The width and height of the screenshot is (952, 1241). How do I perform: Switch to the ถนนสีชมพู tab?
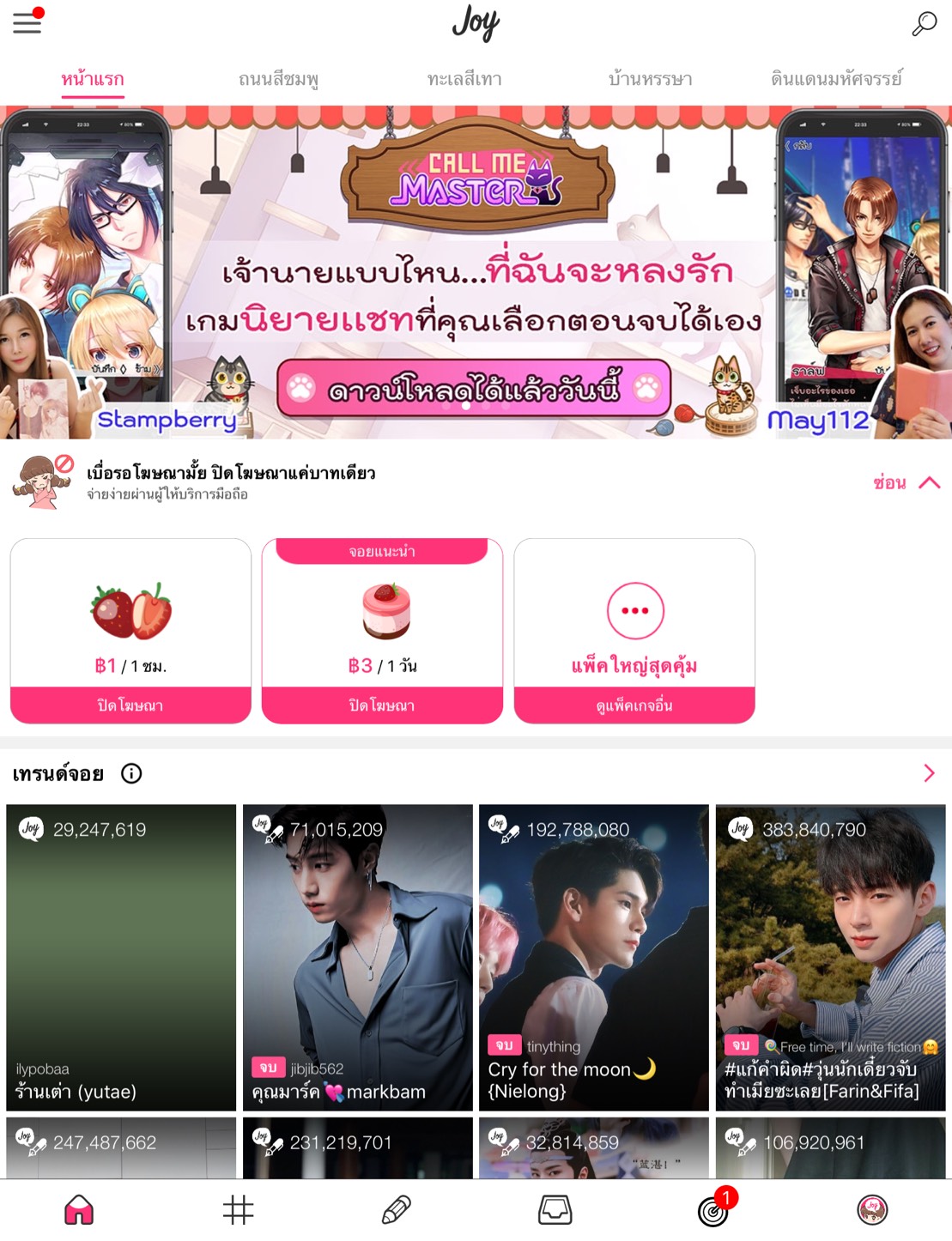[x=278, y=80]
